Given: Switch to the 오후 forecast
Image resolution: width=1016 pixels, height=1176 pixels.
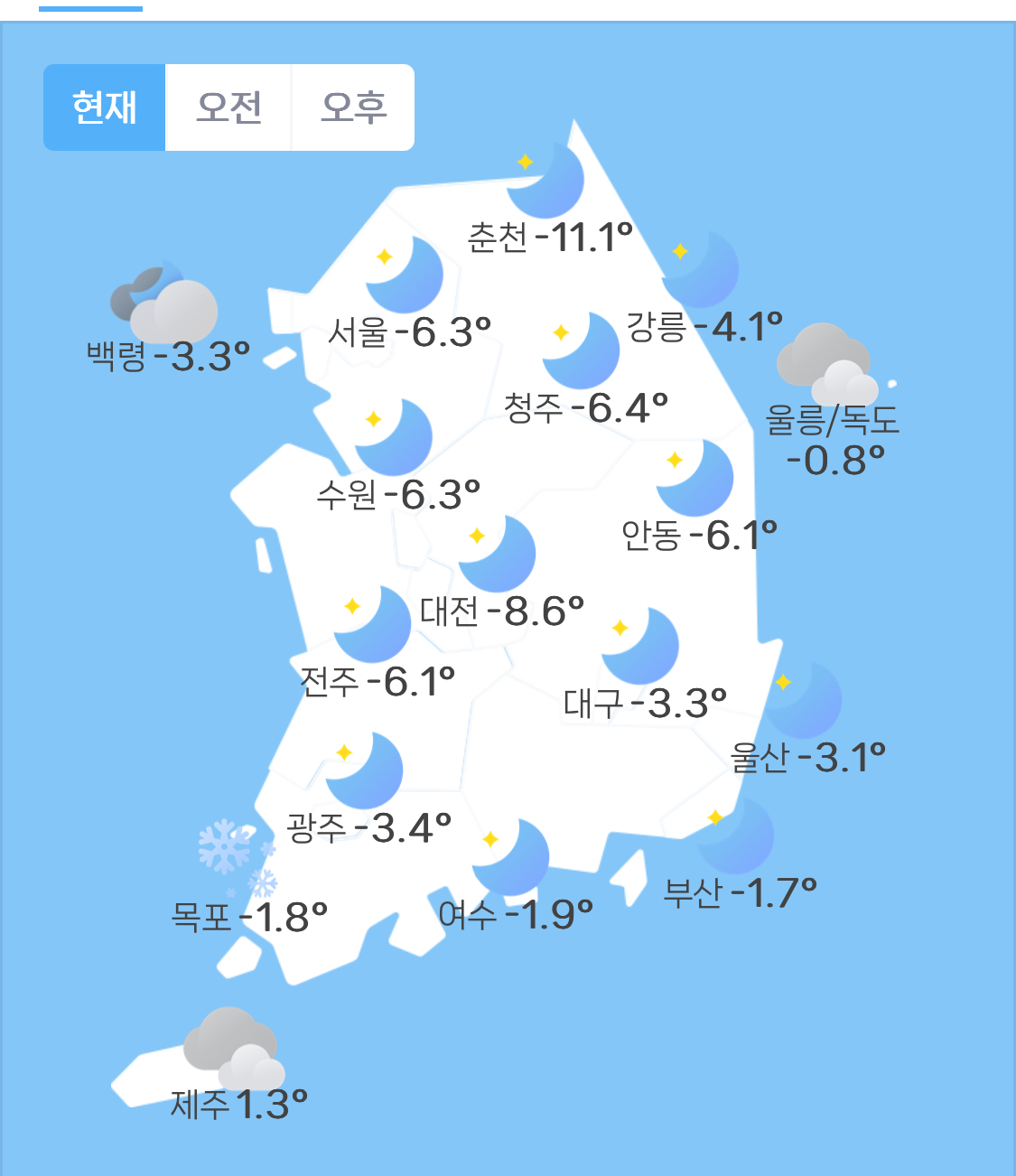Looking at the screenshot, I should click(353, 107).
